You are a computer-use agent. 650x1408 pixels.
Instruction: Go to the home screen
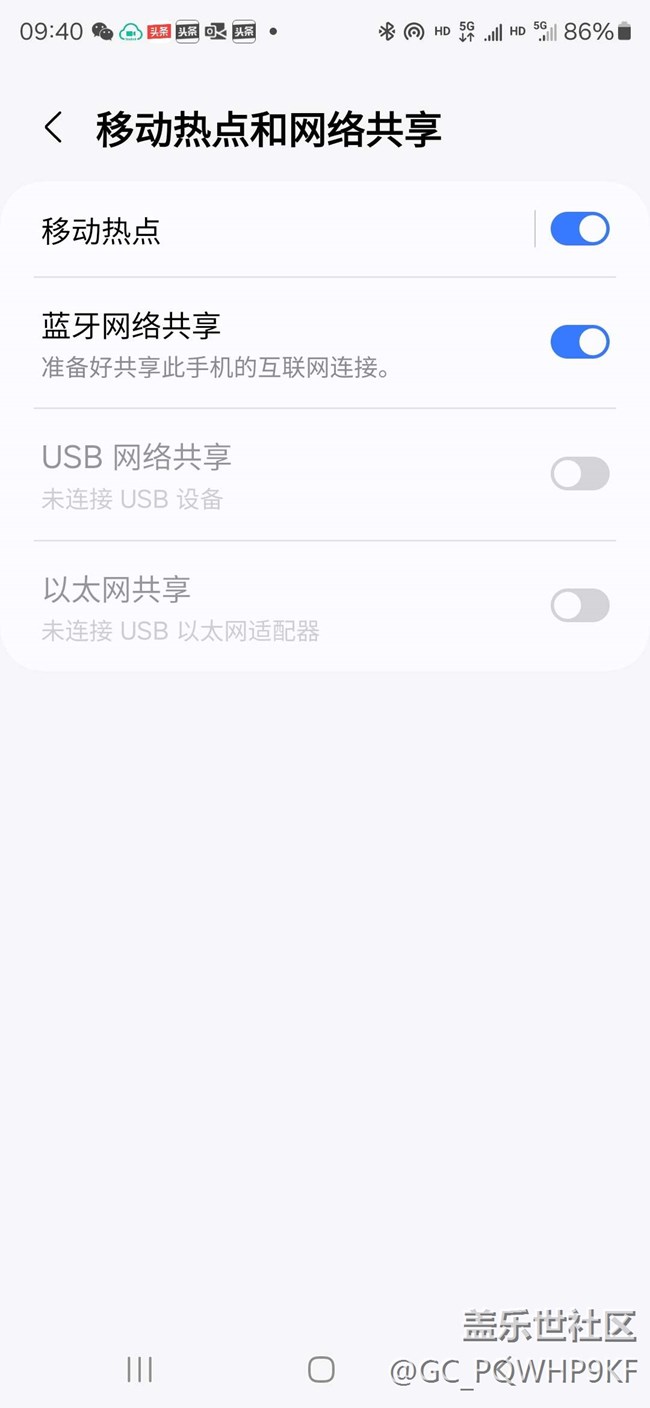[321, 1370]
